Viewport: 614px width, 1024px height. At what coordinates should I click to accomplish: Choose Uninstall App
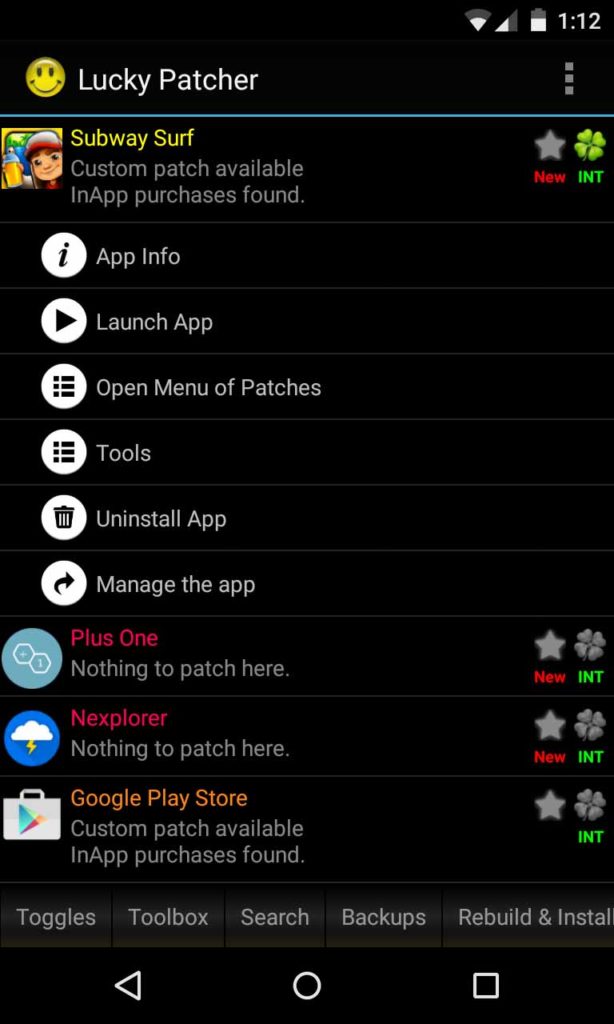click(307, 518)
